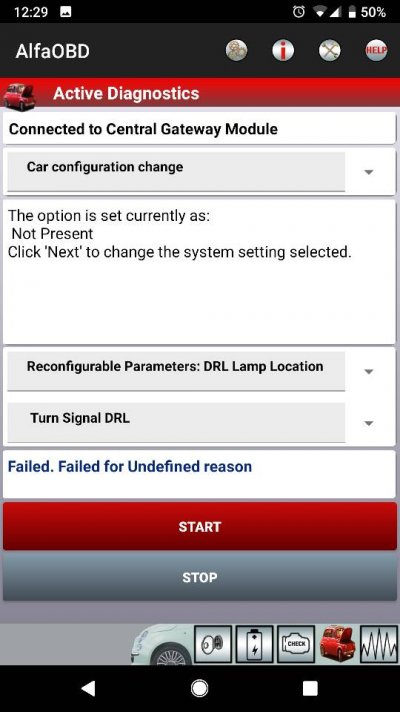Open the info icon in app bar
The width and height of the screenshot is (400, 712).
[283, 50]
